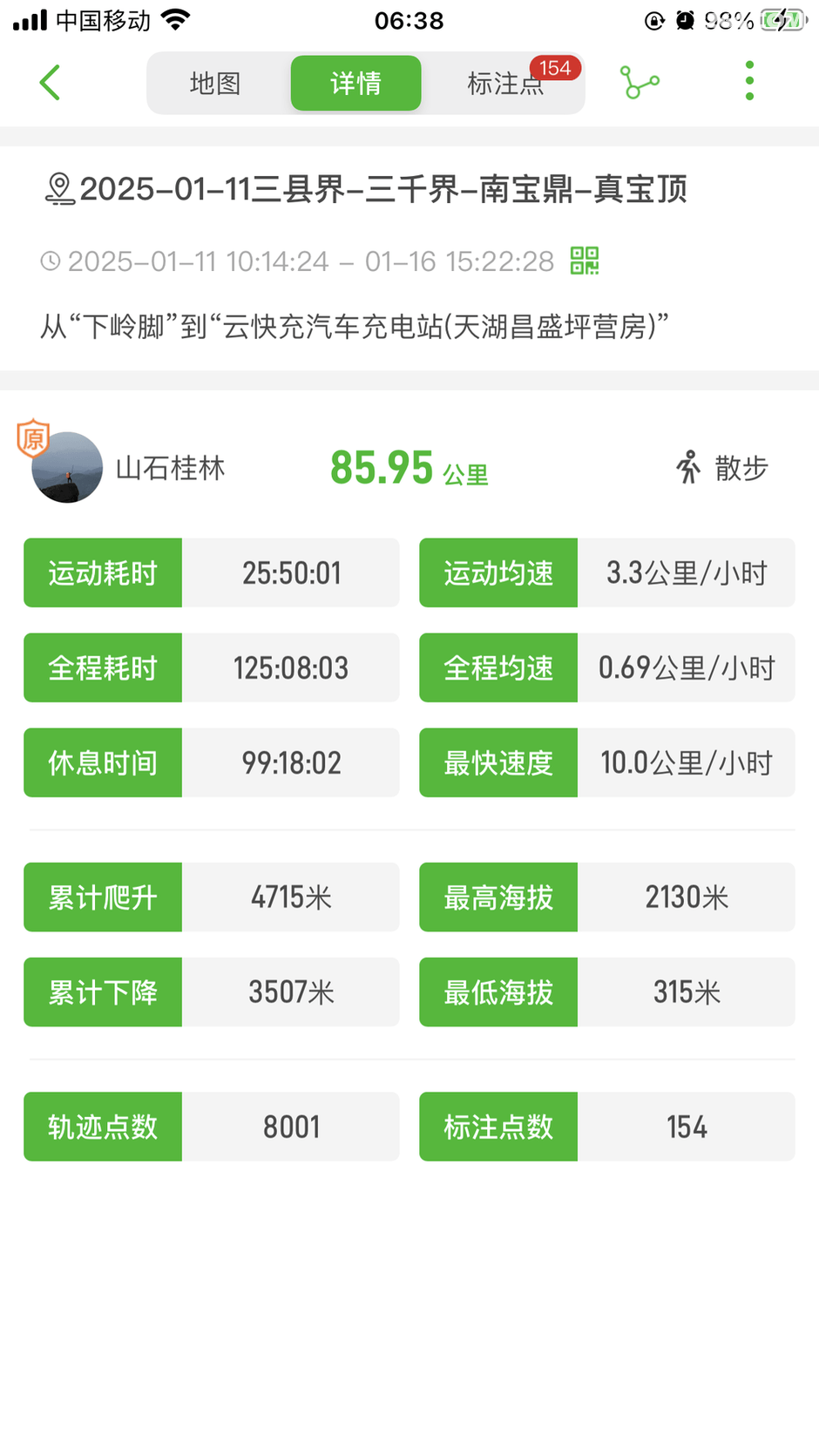Select the 详情 tab

(355, 84)
